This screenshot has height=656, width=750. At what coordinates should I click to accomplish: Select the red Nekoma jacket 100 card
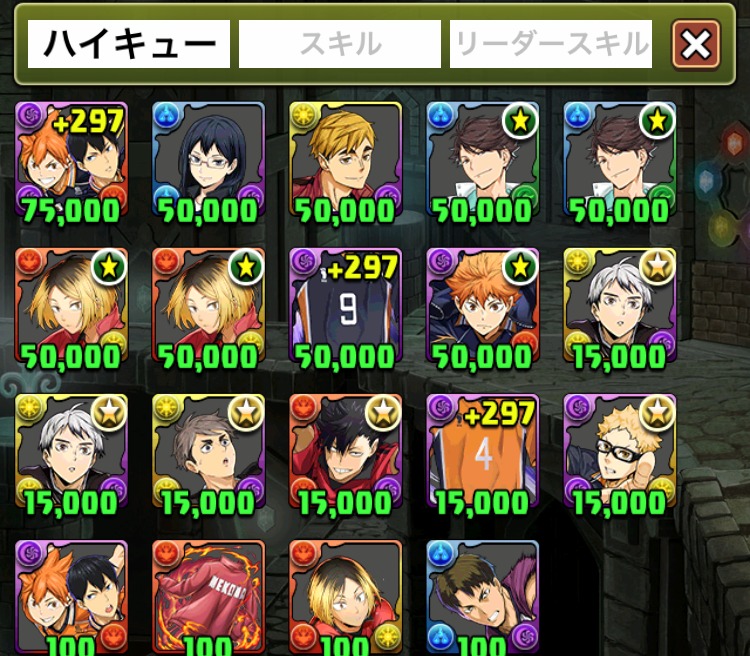coord(208,595)
